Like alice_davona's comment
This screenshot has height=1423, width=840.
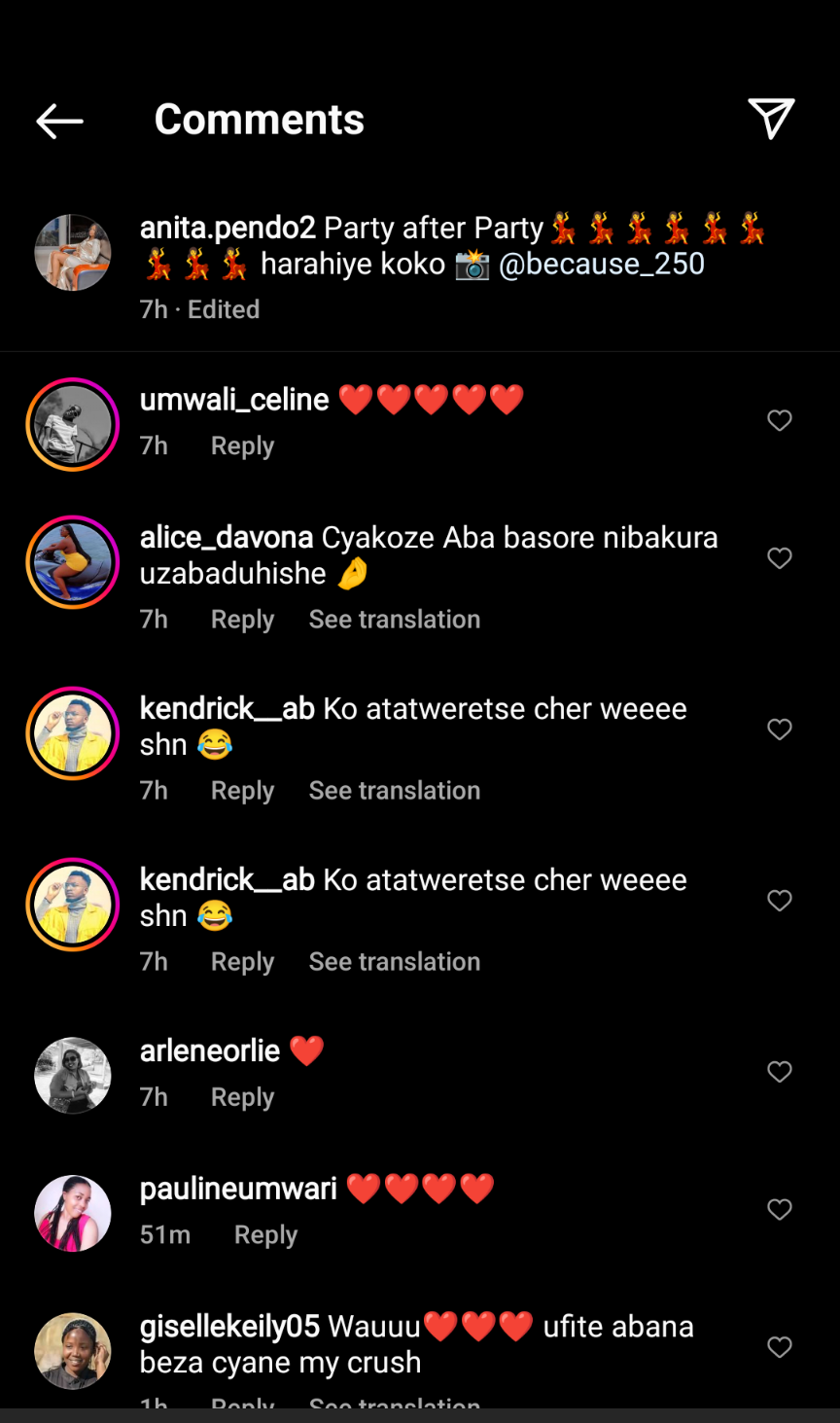tap(780, 558)
